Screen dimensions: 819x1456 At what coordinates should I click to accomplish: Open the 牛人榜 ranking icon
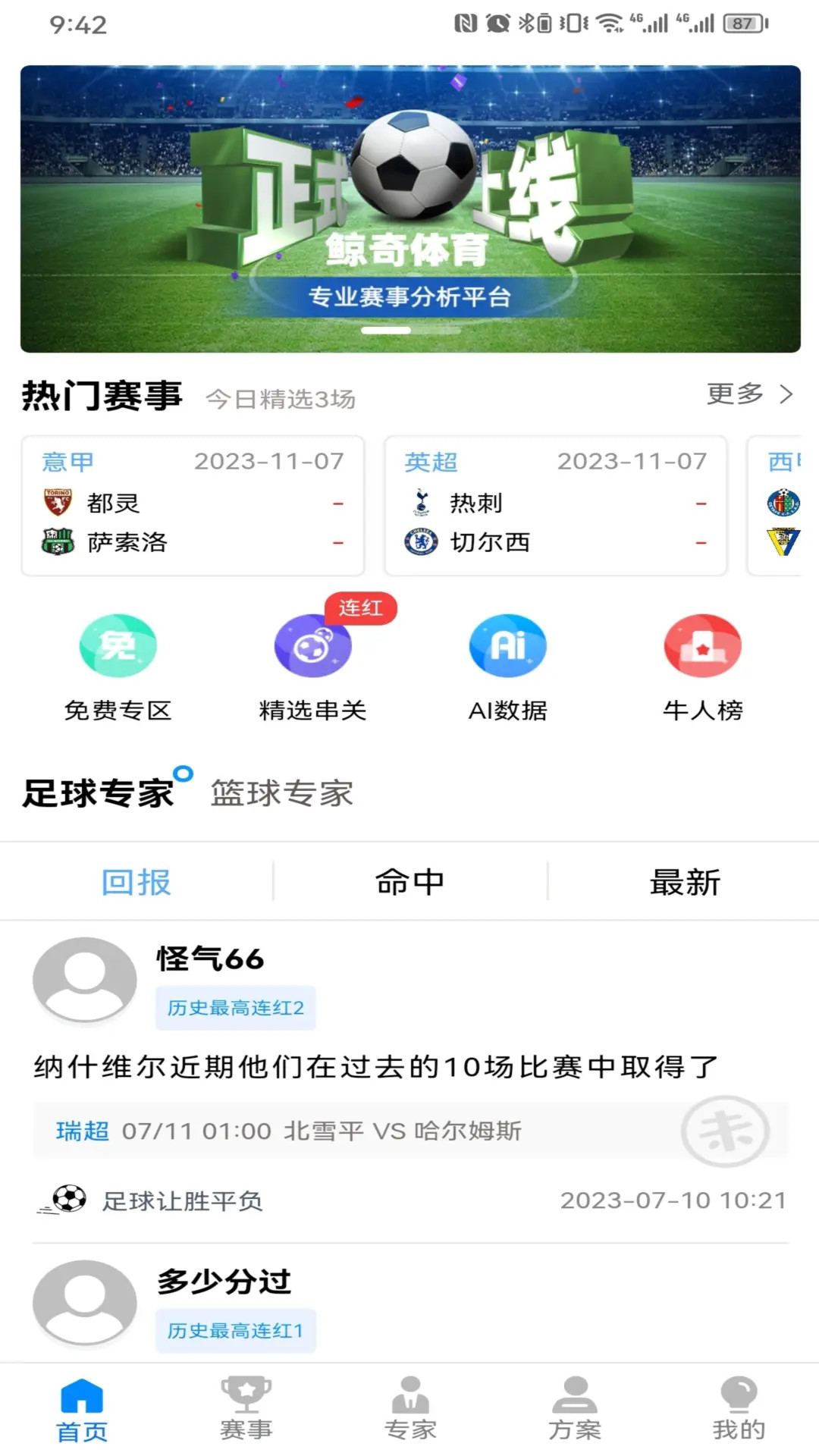[701, 645]
